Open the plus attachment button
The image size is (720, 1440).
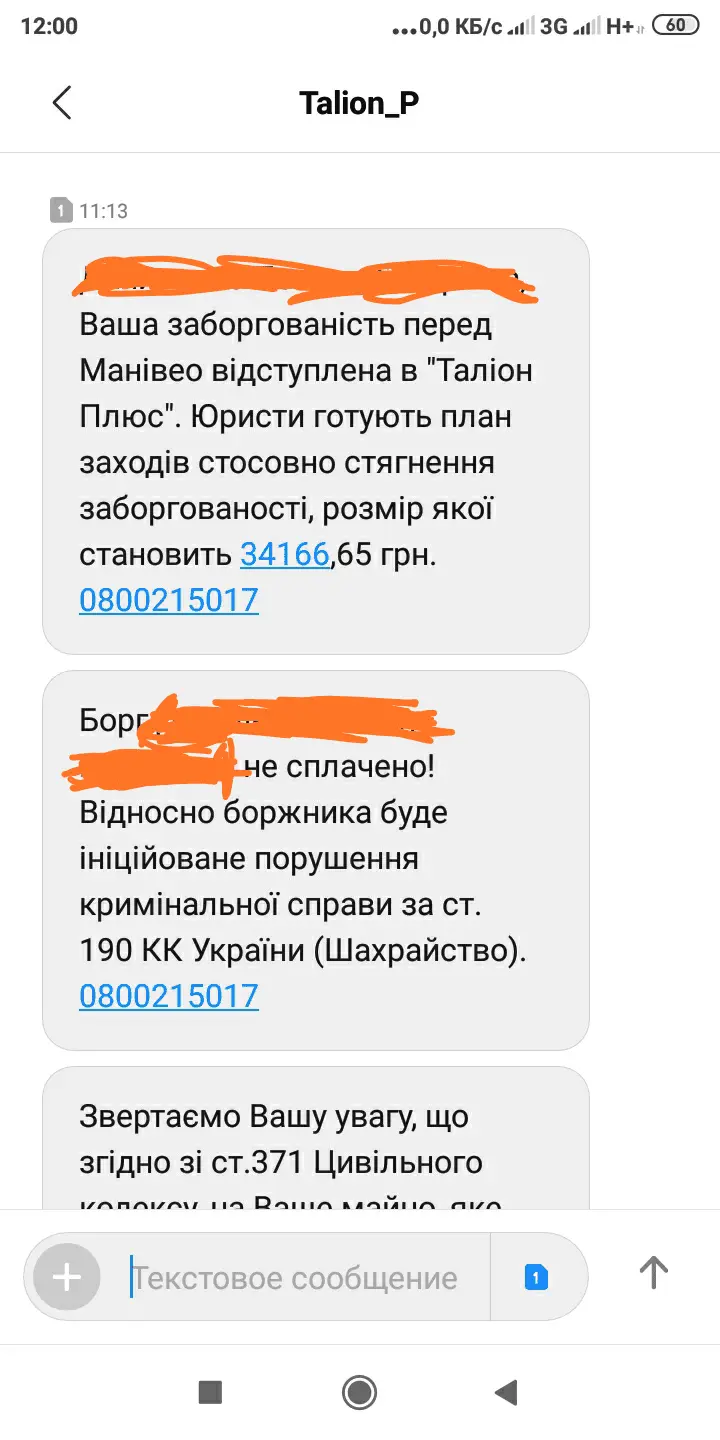point(67,1277)
